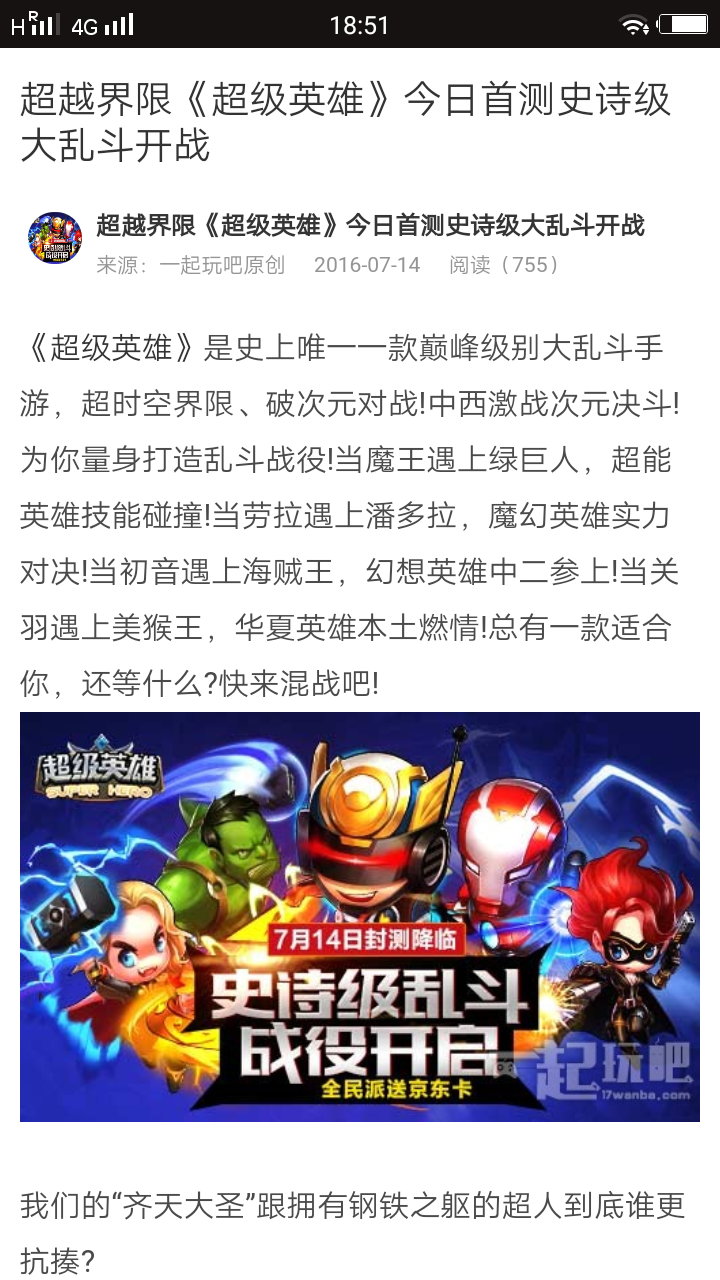720x1280 pixels.
Task: Open the Super Hero game banner image
Action: click(360, 916)
